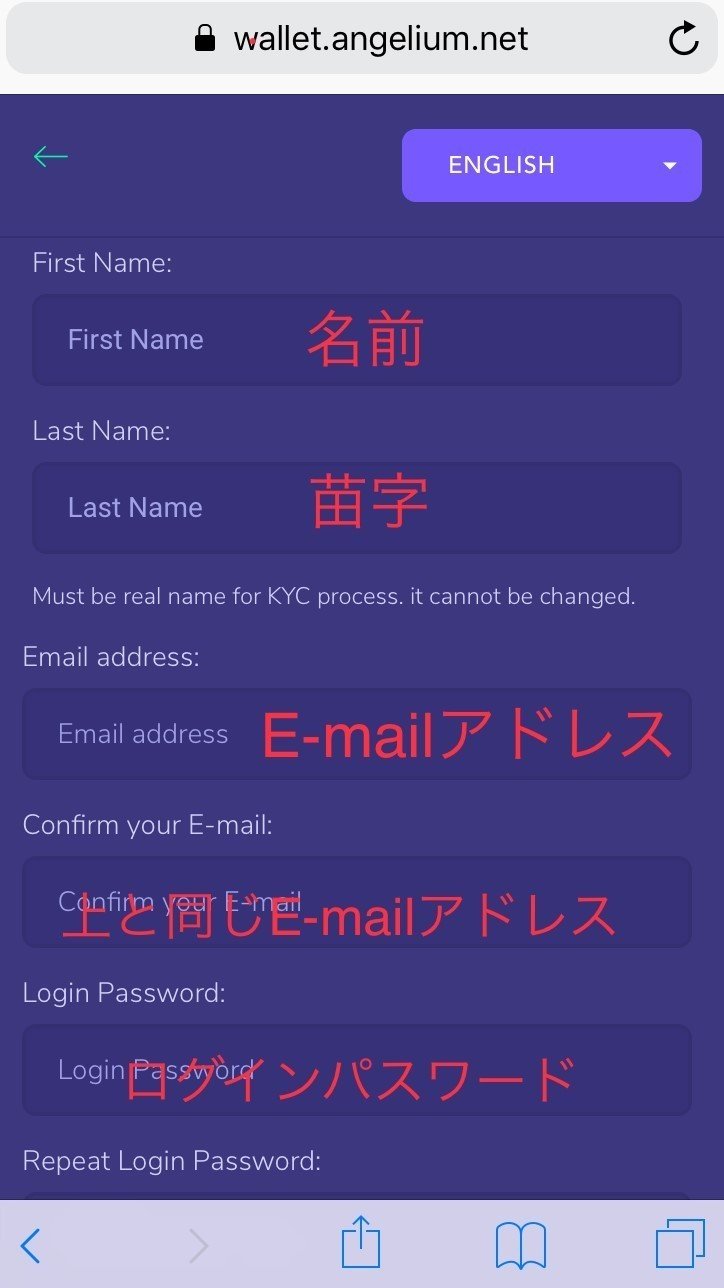Tap the Confirm your E-mail field
Viewport: 724px width, 1288px height.
coord(356,901)
